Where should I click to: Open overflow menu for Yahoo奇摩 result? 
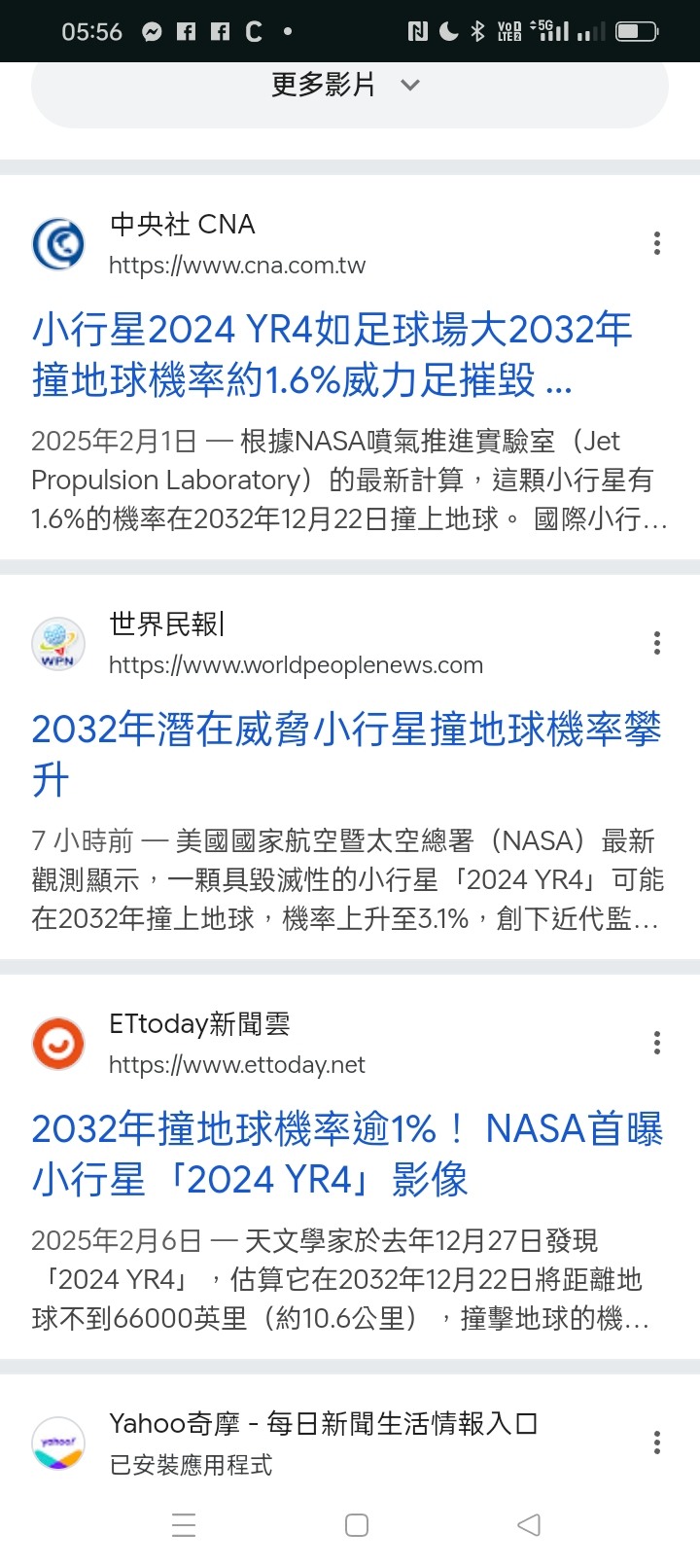tap(657, 1443)
